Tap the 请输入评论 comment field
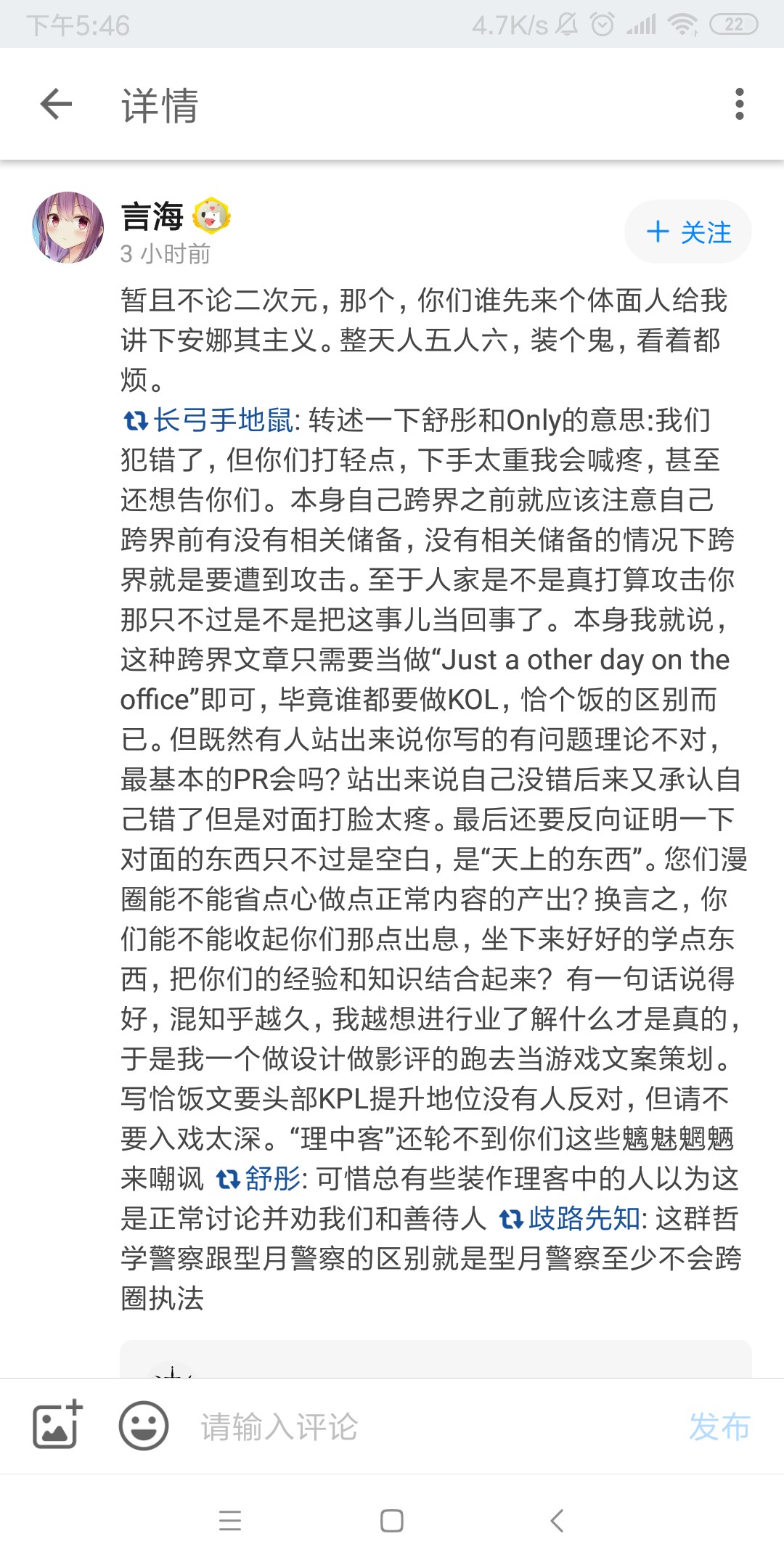This screenshot has height=1568, width=784. click(421, 1426)
